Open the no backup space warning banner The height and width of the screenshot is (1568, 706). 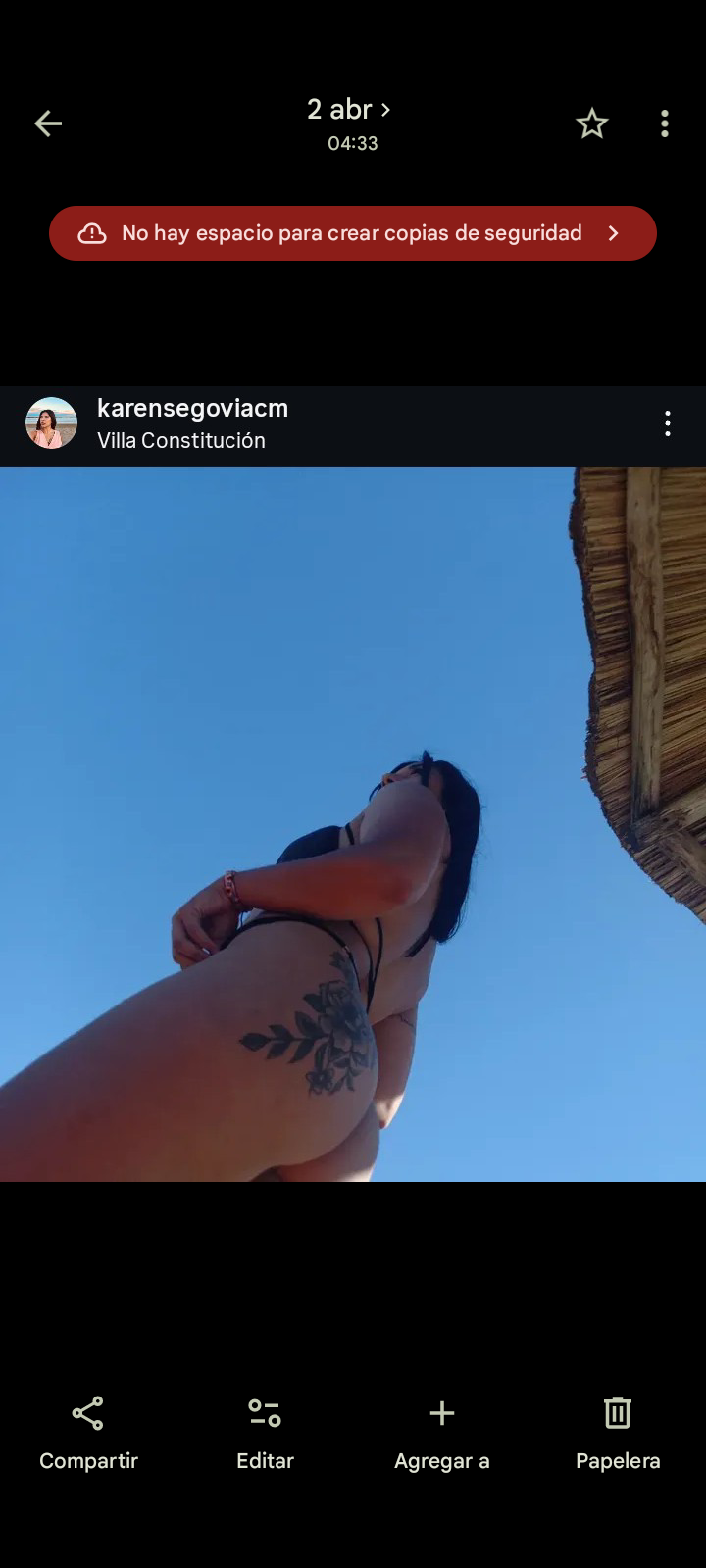click(353, 233)
